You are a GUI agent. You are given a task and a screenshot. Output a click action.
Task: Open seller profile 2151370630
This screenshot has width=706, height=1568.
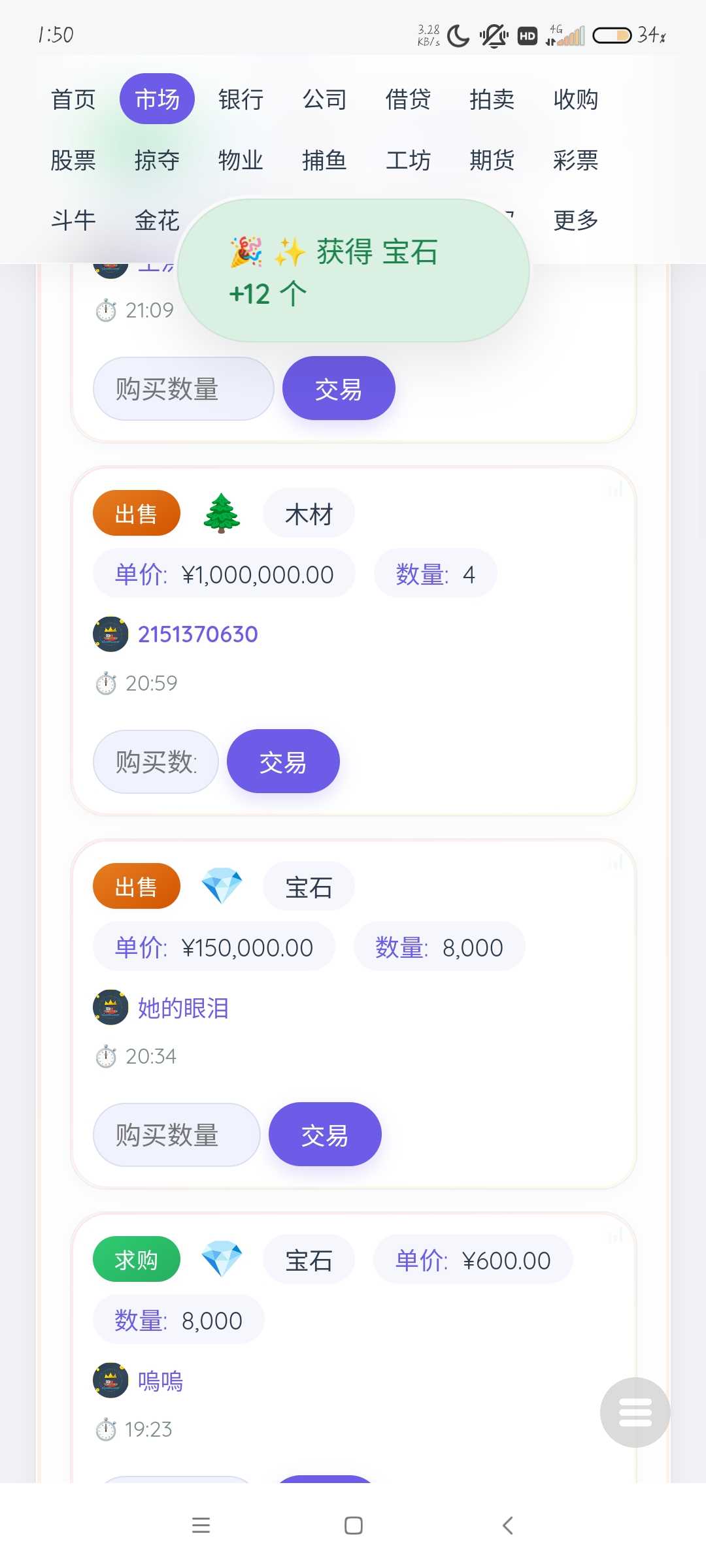[x=197, y=634]
